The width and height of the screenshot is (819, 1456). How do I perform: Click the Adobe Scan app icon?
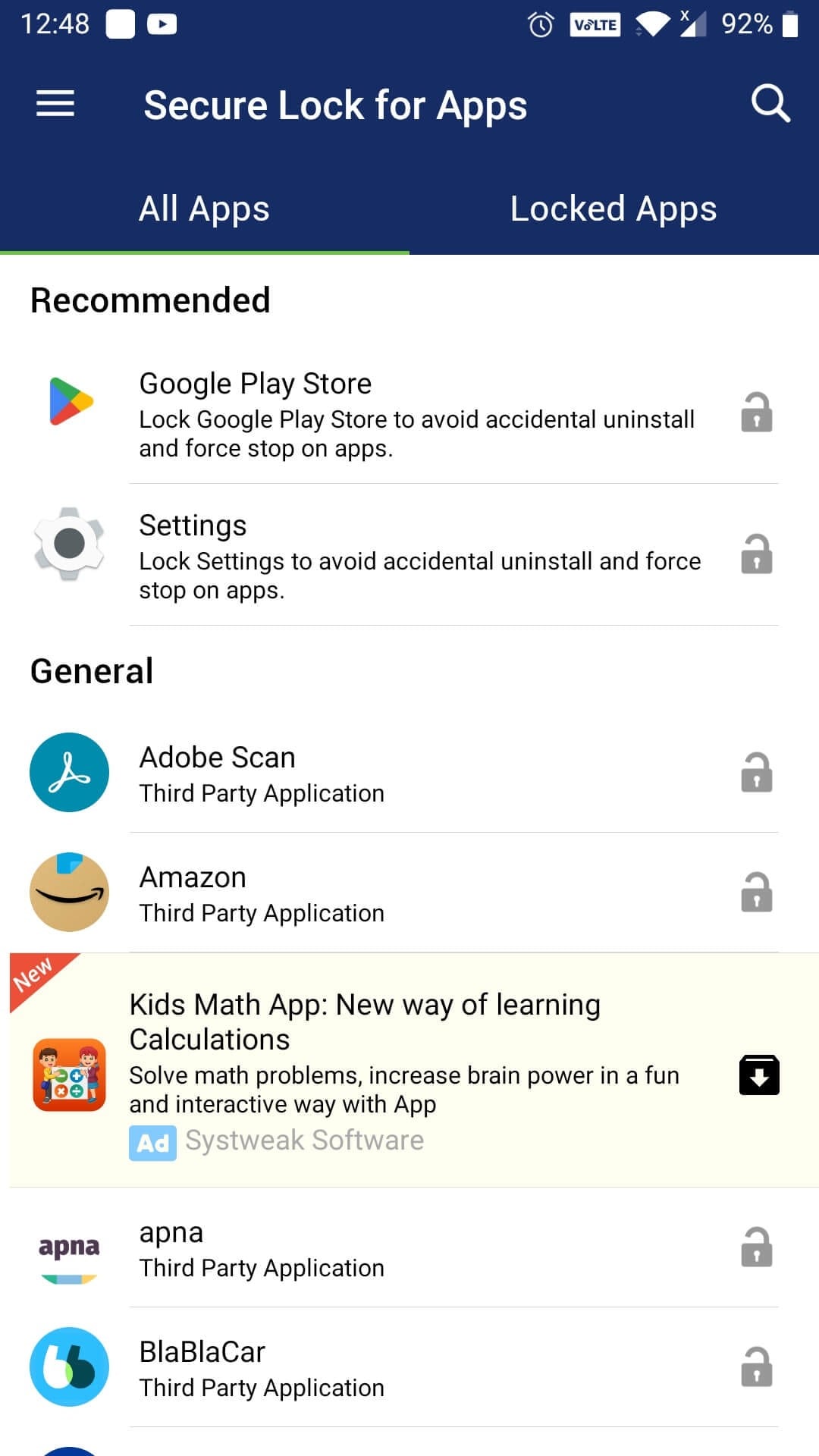click(69, 772)
